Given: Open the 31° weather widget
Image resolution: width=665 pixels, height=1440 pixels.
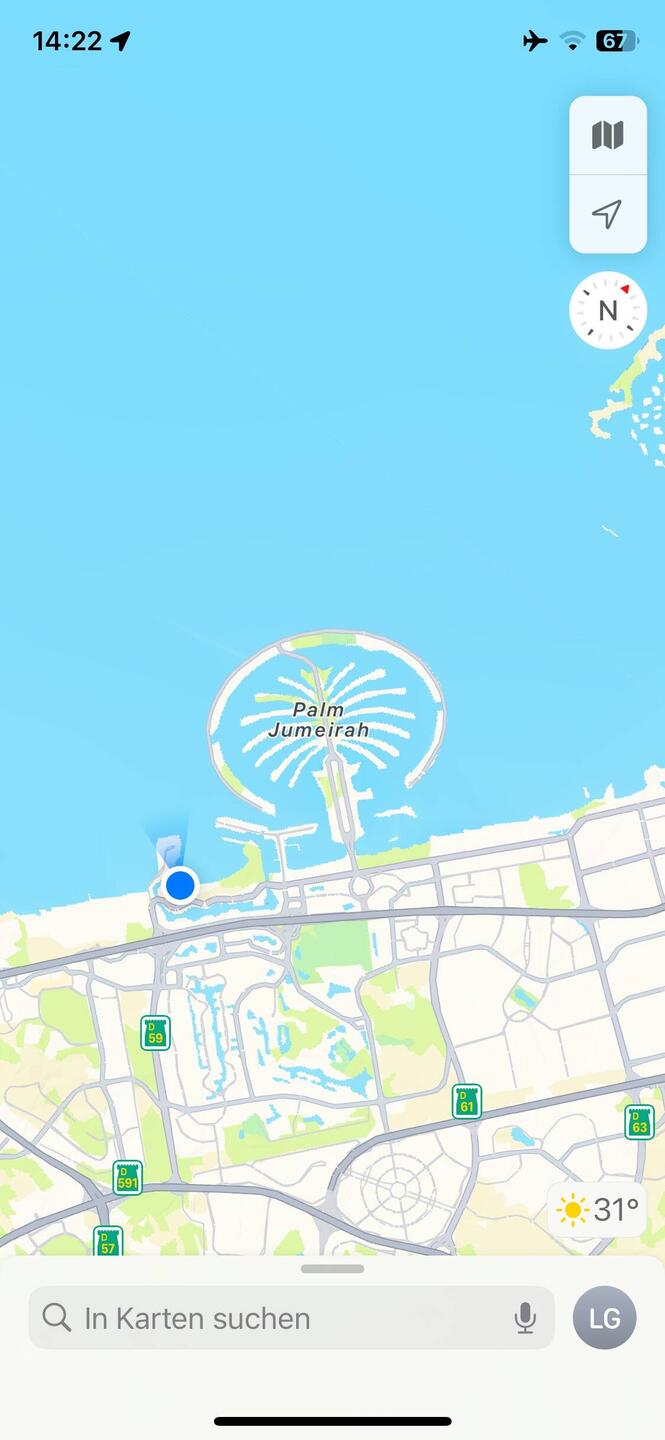Looking at the screenshot, I should (x=598, y=1210).
